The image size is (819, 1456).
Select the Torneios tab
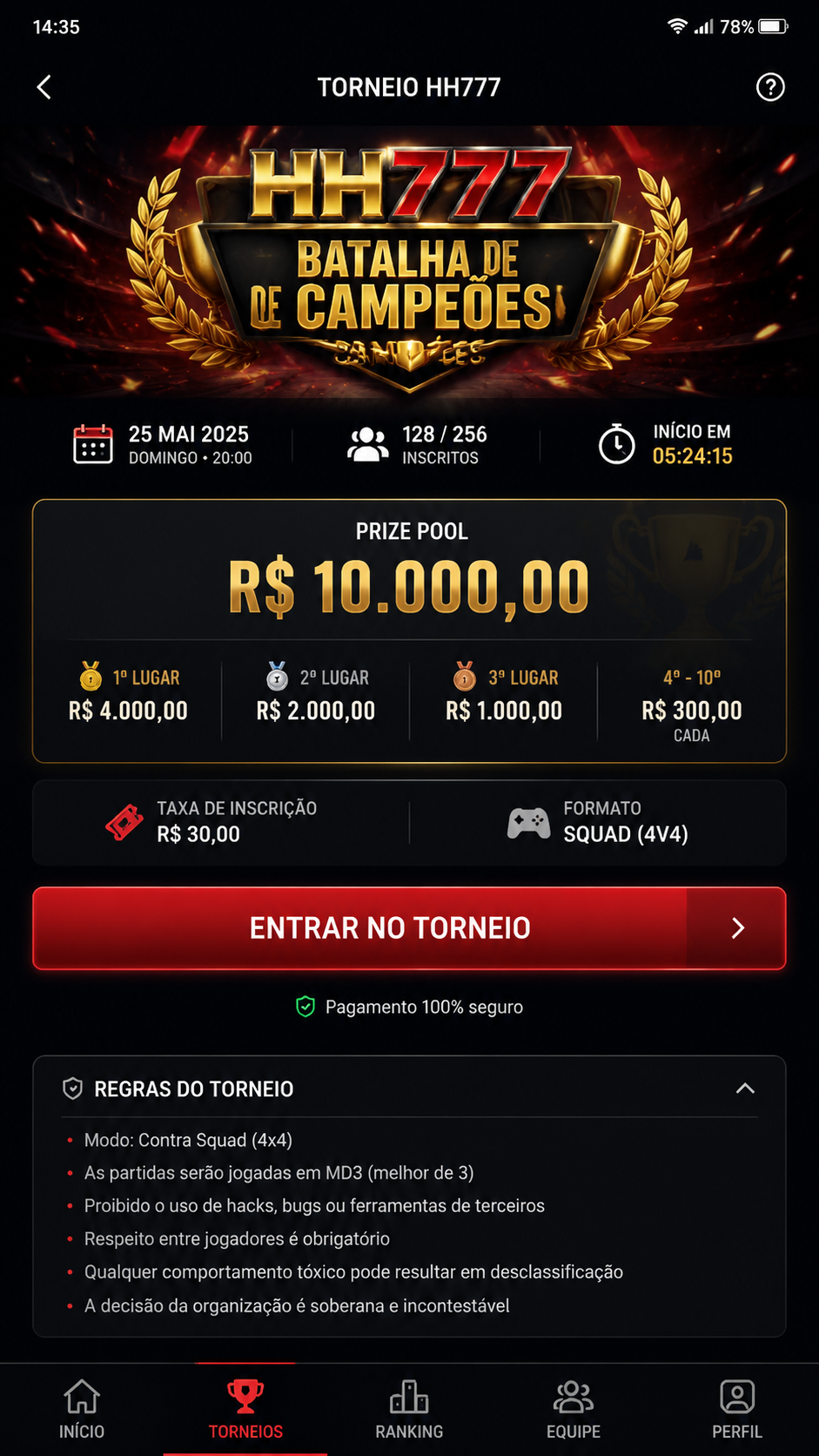(x=245, y=1409)
